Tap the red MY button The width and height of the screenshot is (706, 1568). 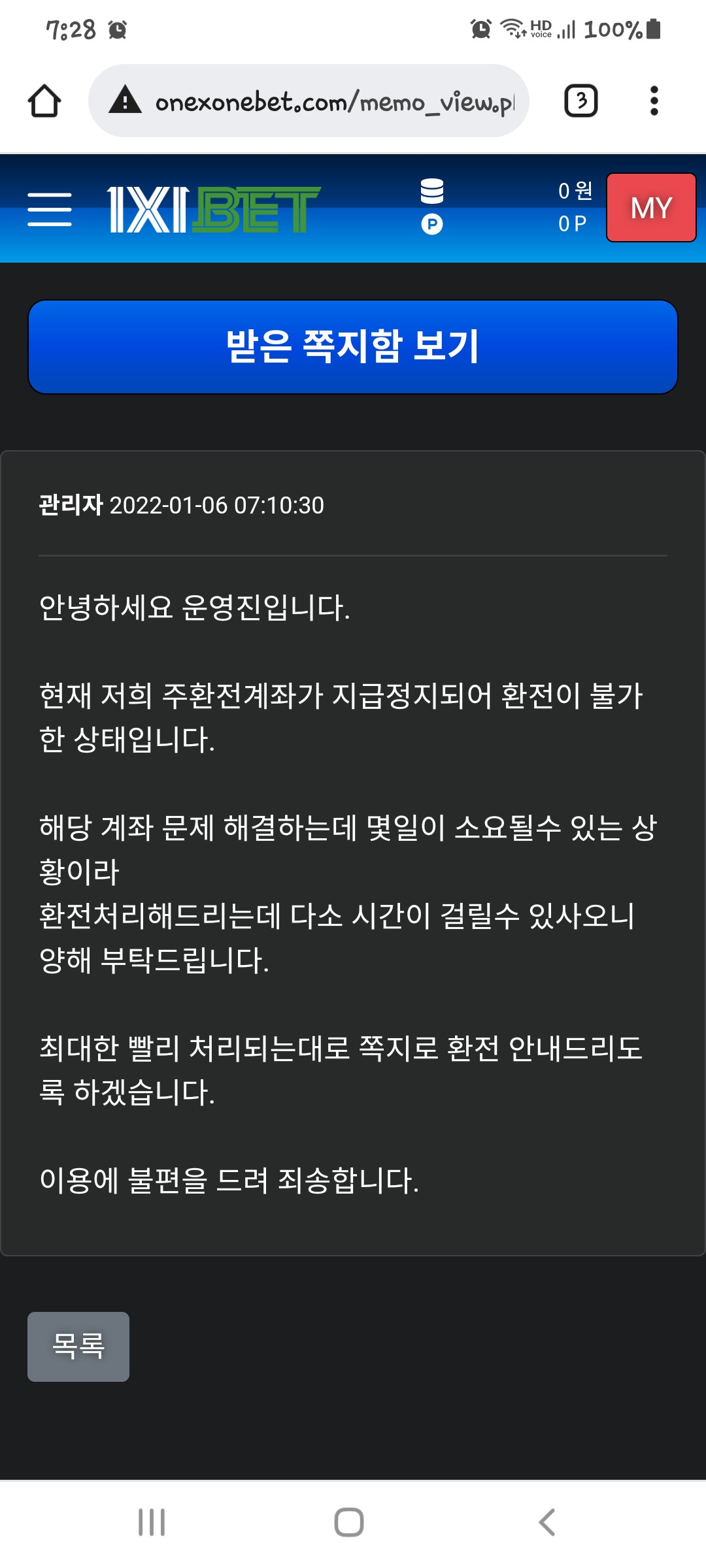(651, 208)
